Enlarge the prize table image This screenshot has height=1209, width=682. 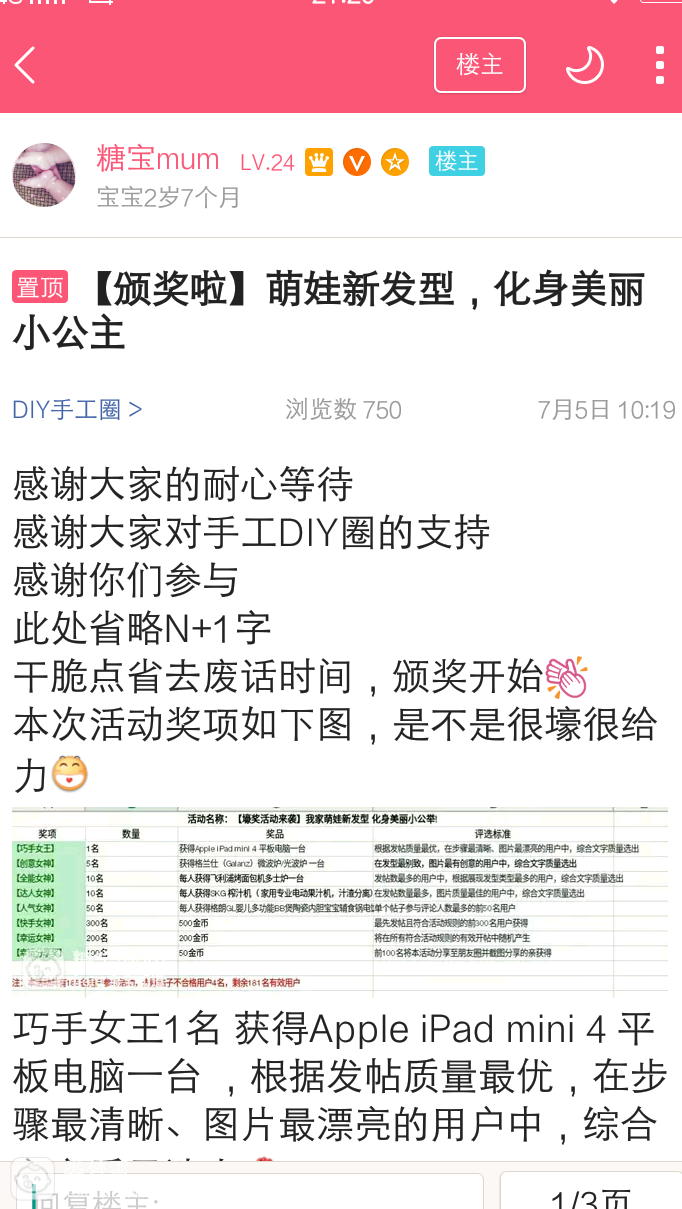point(340,900)
